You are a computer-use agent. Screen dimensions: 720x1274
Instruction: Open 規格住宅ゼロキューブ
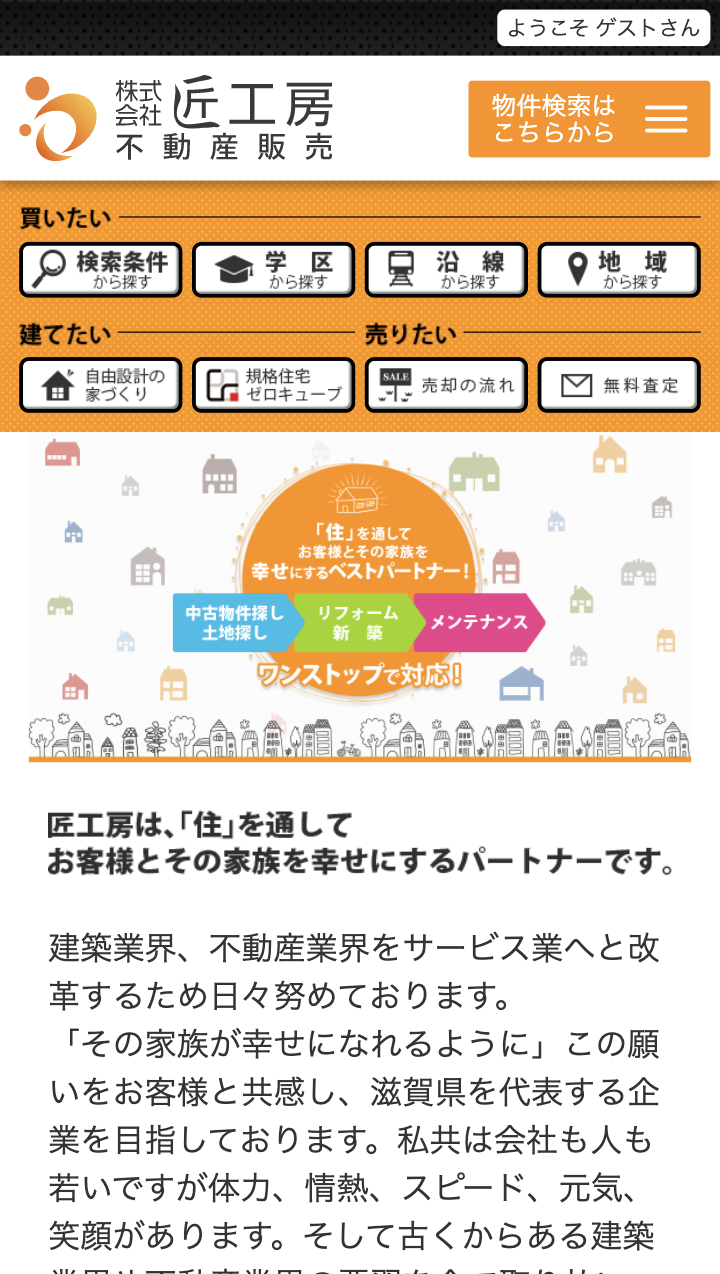tap(274, 385)
